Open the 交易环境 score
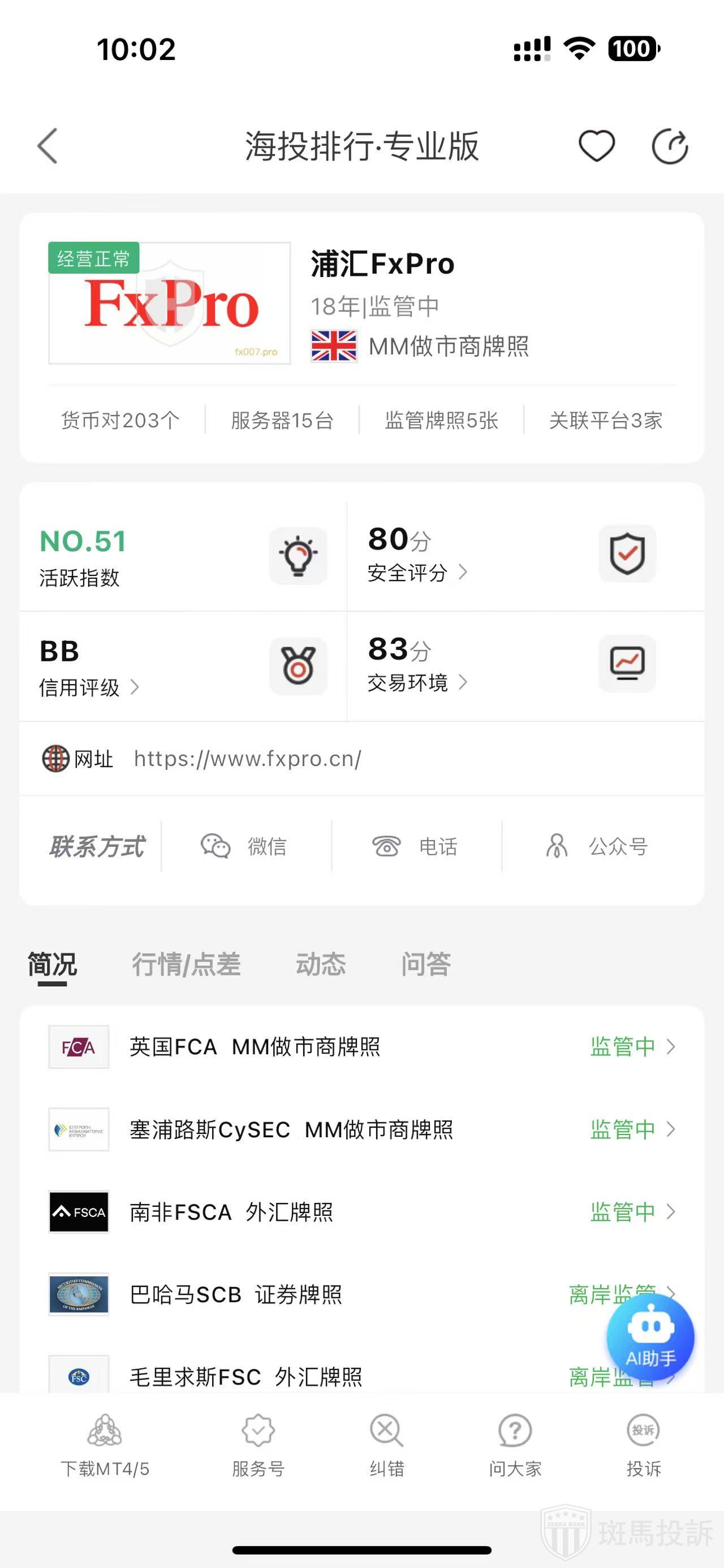This screenshot has height=1568, width=724. click(418, 682)
